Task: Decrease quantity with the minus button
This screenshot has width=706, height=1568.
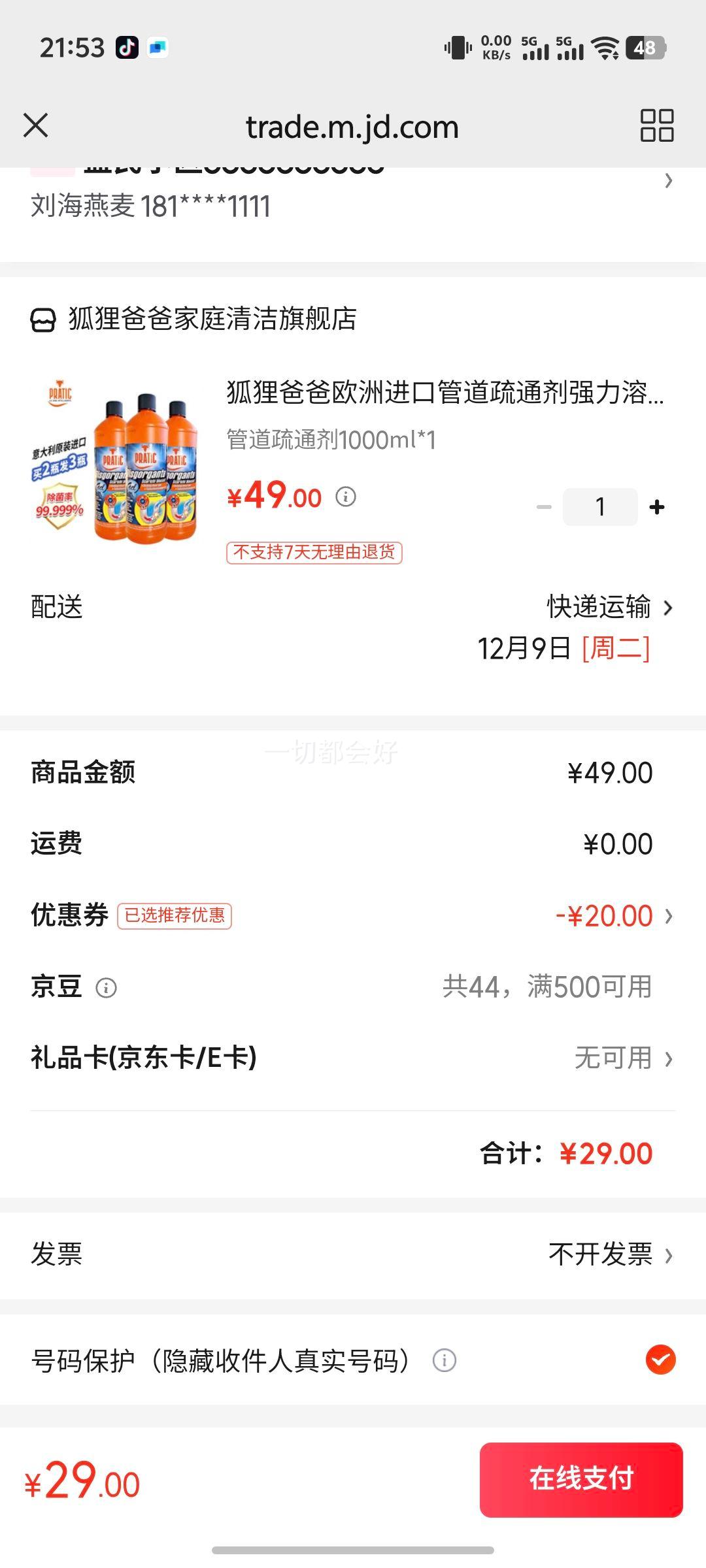Action: [x=542, y=506]
